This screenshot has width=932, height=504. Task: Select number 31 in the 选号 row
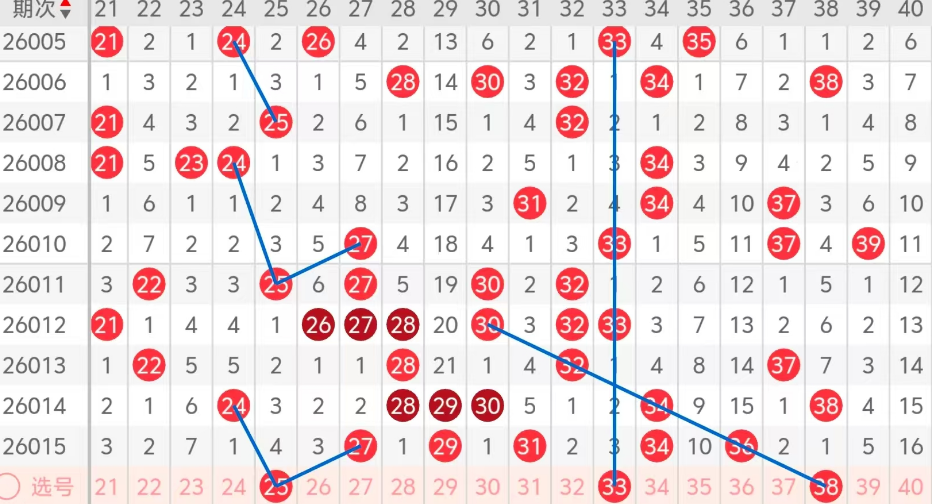tap(530, 487)
